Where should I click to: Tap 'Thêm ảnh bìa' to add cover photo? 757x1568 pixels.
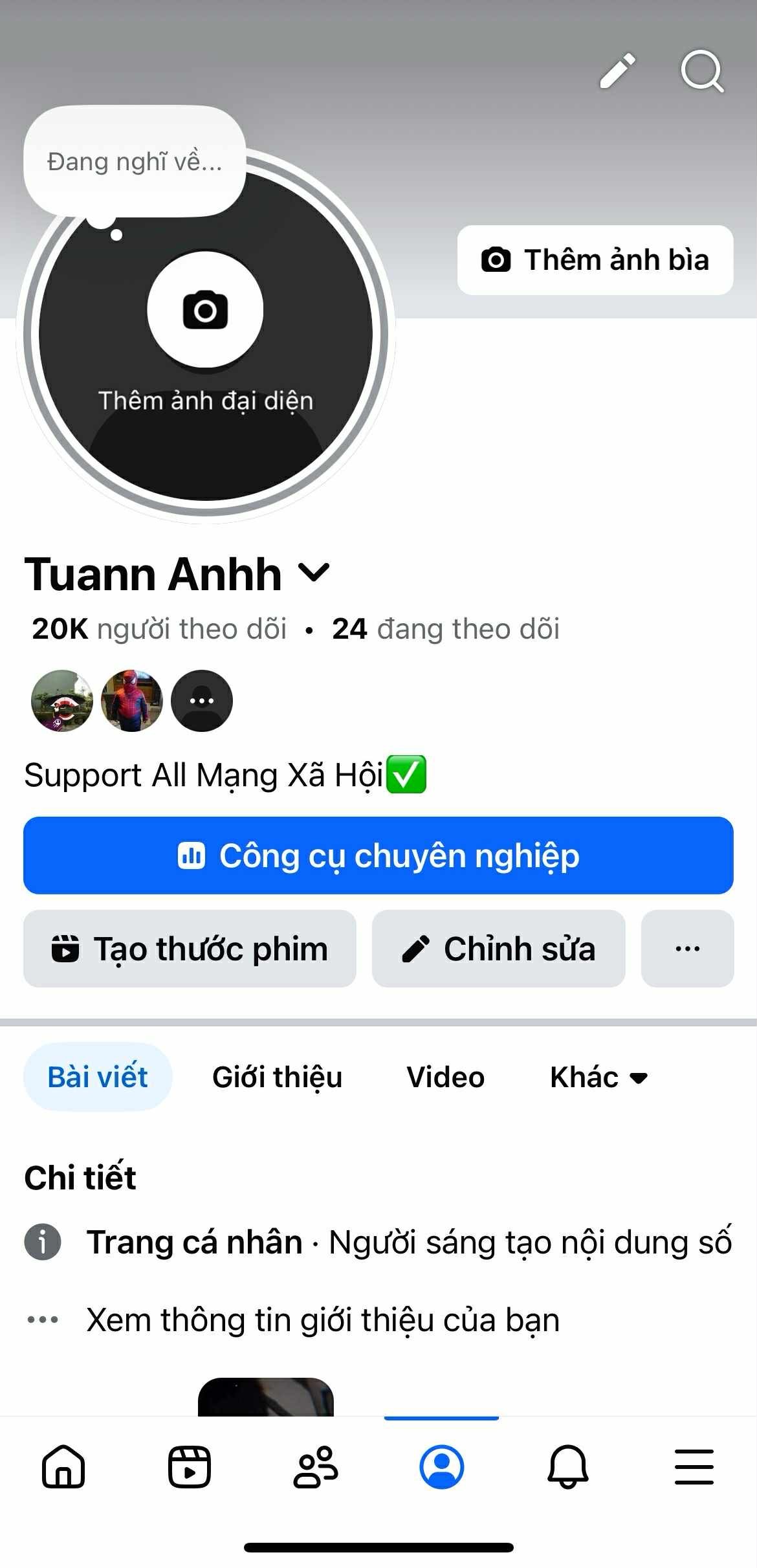pos(595,260)
